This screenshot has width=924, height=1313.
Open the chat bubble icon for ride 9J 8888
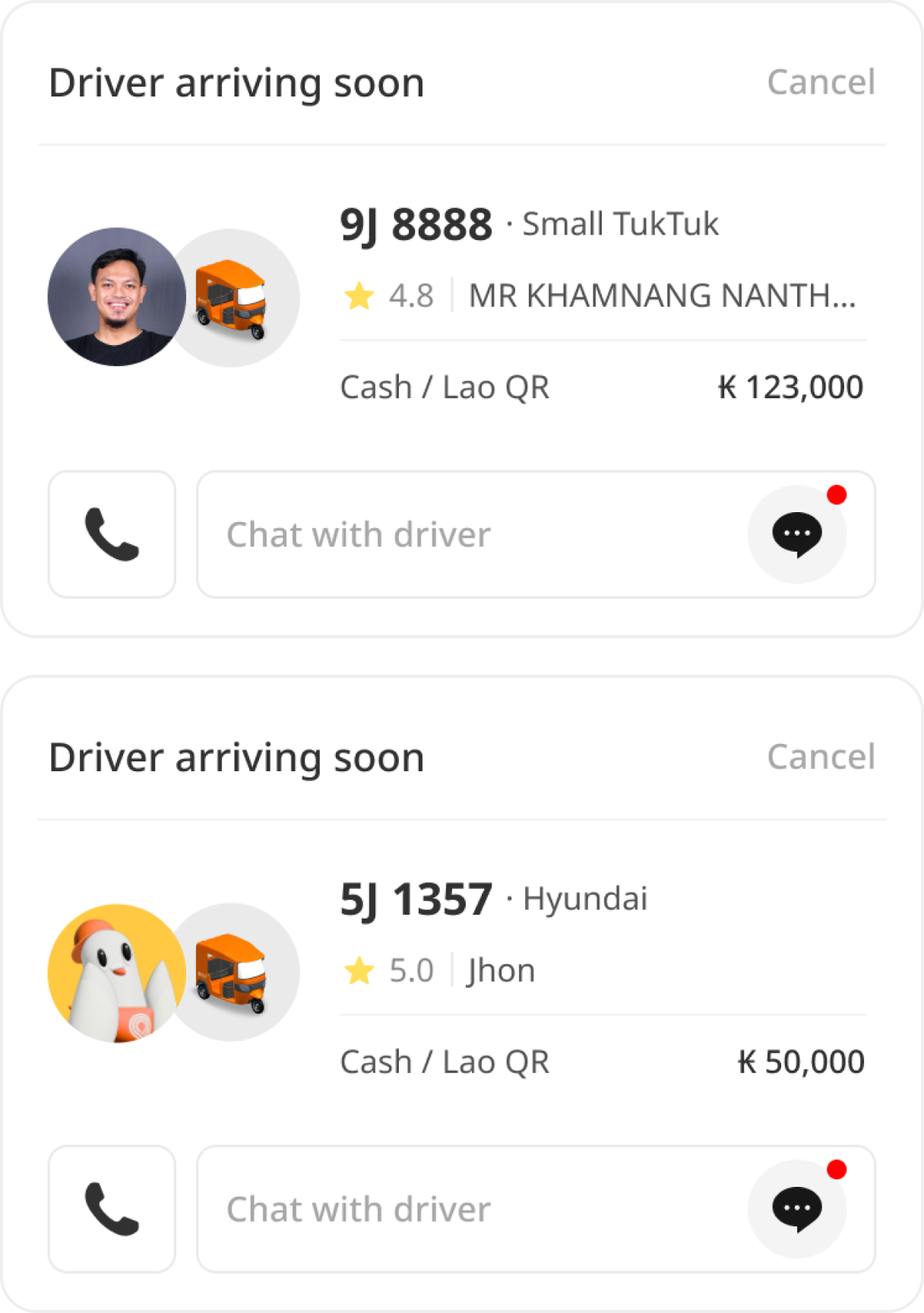(797, 534)
